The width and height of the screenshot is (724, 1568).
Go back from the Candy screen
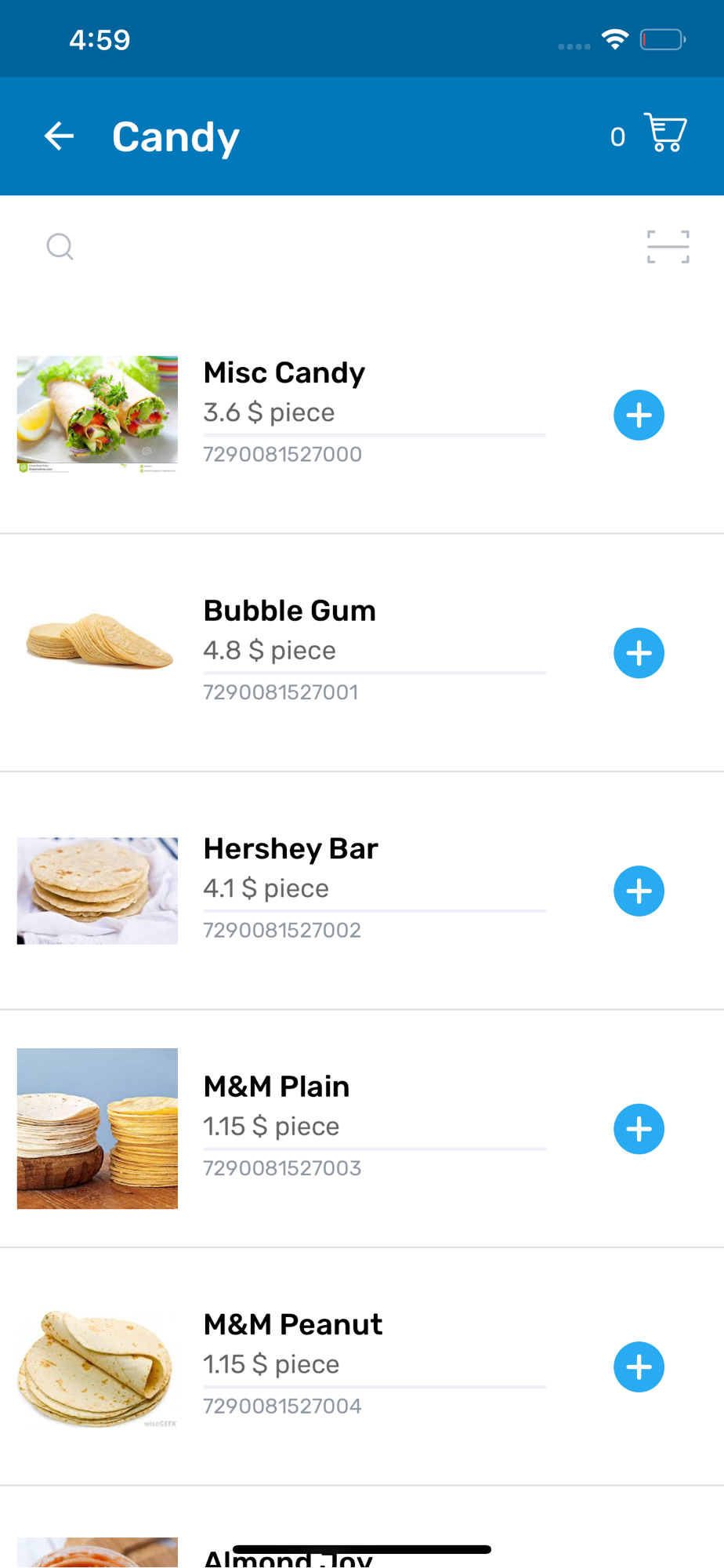59,136
